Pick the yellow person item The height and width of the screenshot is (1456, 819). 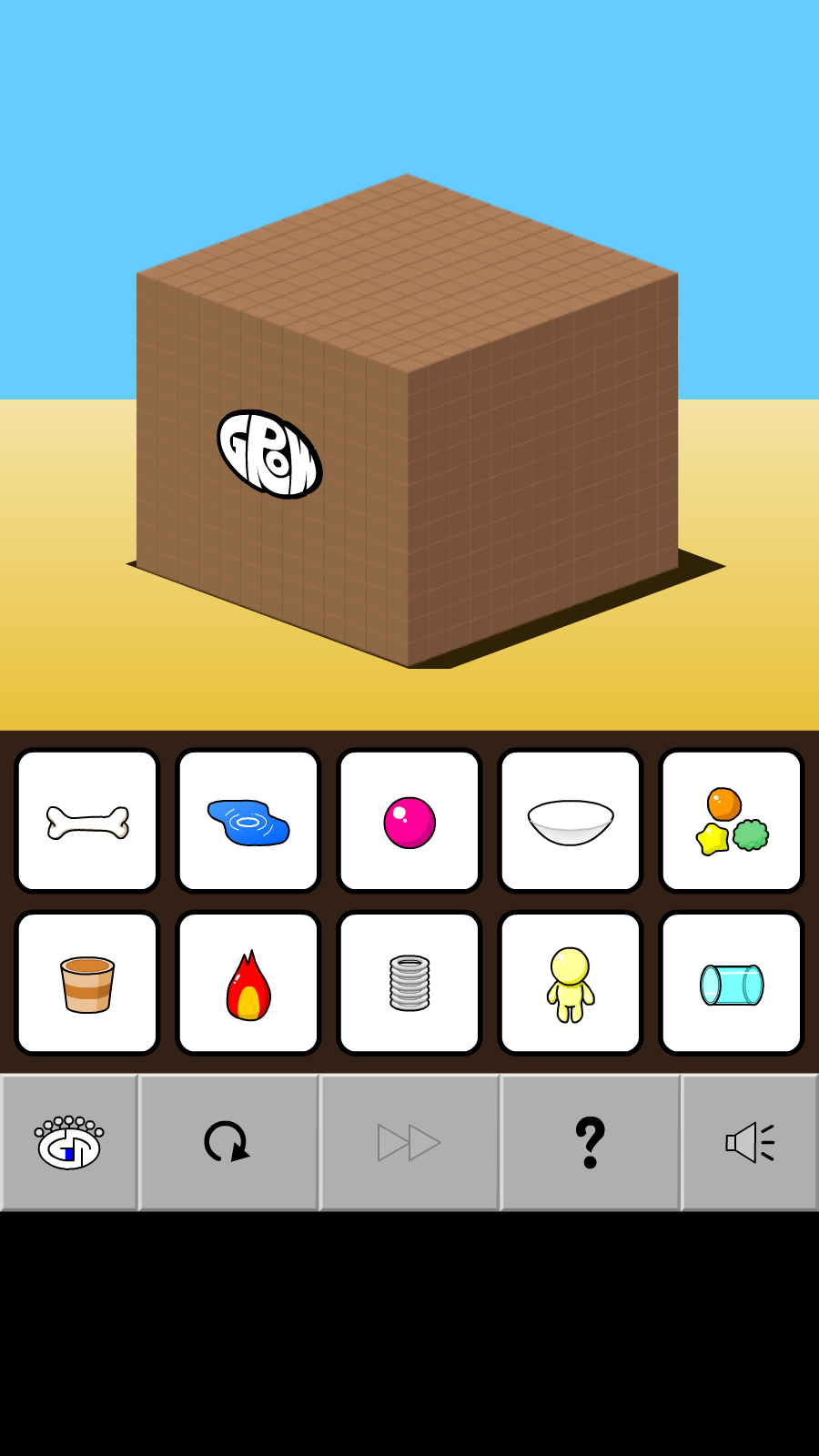(571, 984)
